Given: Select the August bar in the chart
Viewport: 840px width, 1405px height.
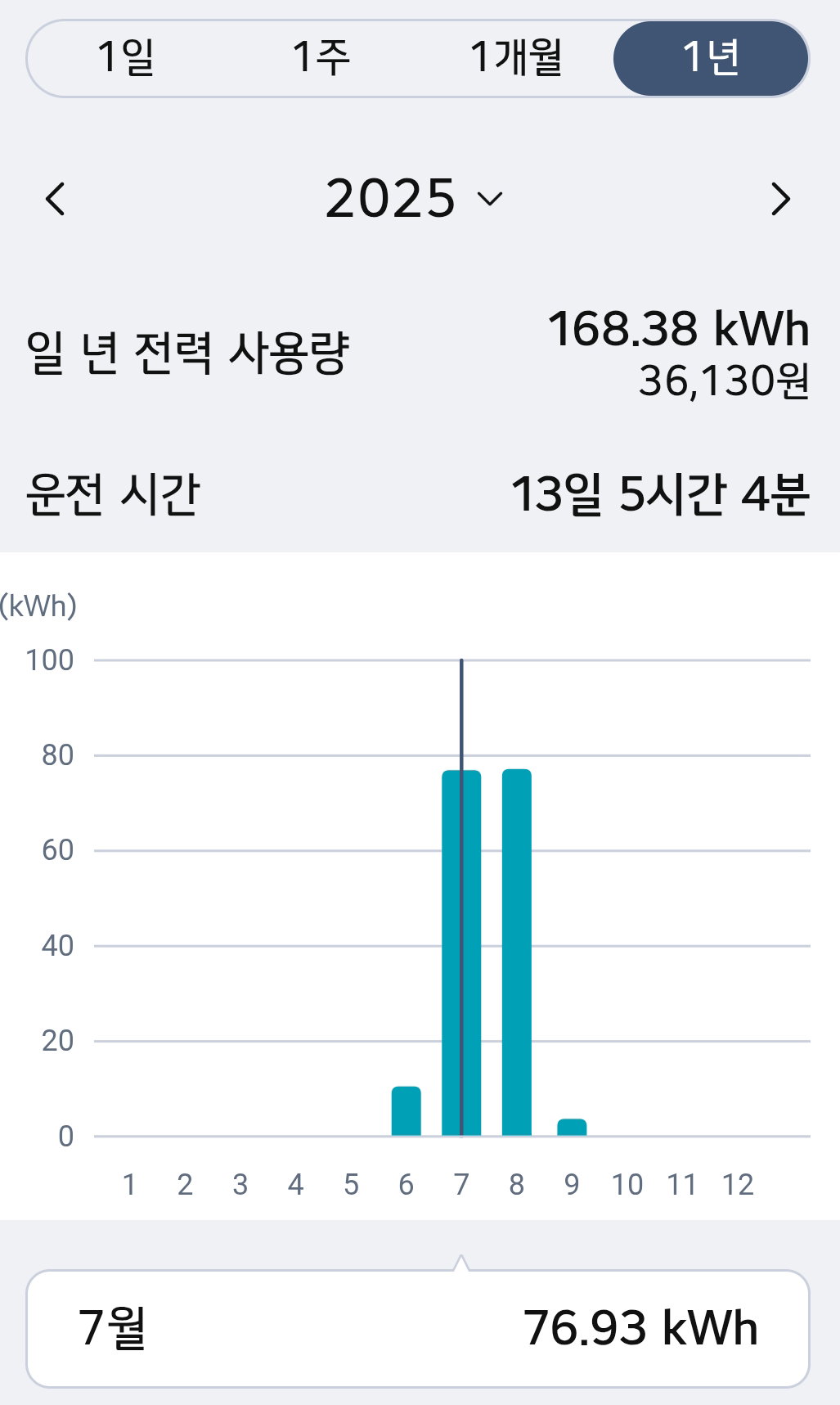Looking at the screenshot, I should pyautogui.click(x=517, y=952).
